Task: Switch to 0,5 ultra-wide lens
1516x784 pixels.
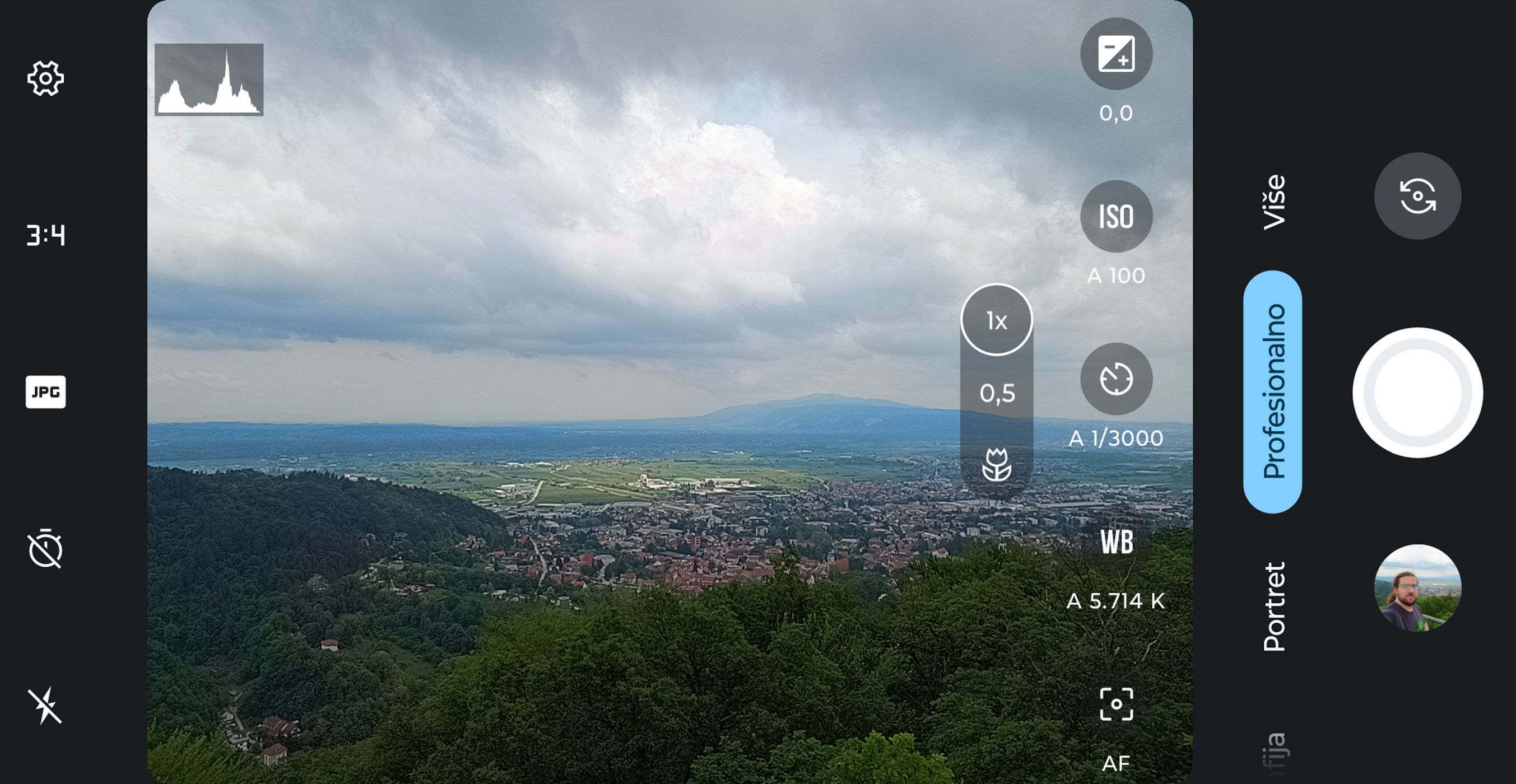Action: tap(996, 393)
